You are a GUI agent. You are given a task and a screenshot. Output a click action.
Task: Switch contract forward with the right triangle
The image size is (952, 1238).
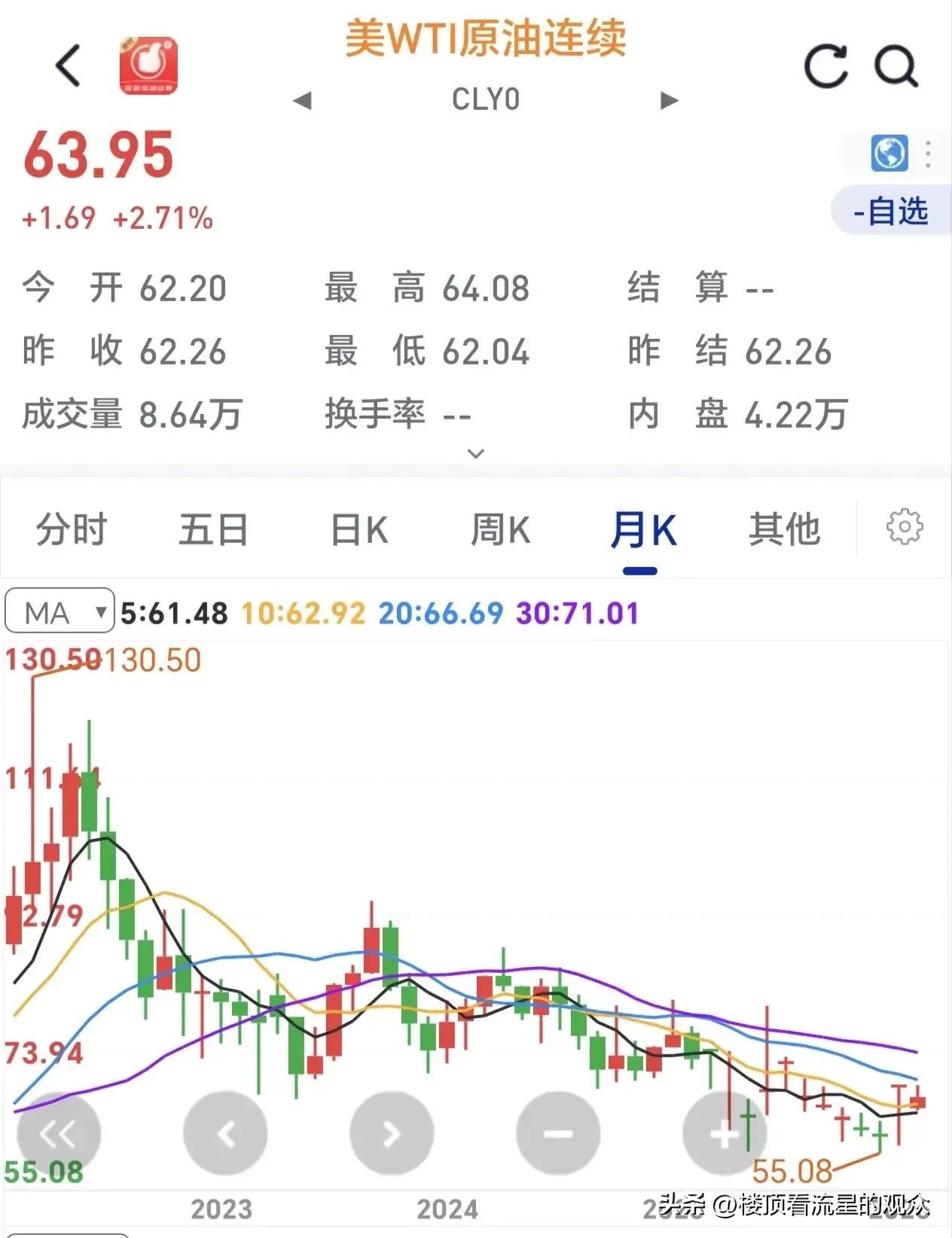click(667, 99)
